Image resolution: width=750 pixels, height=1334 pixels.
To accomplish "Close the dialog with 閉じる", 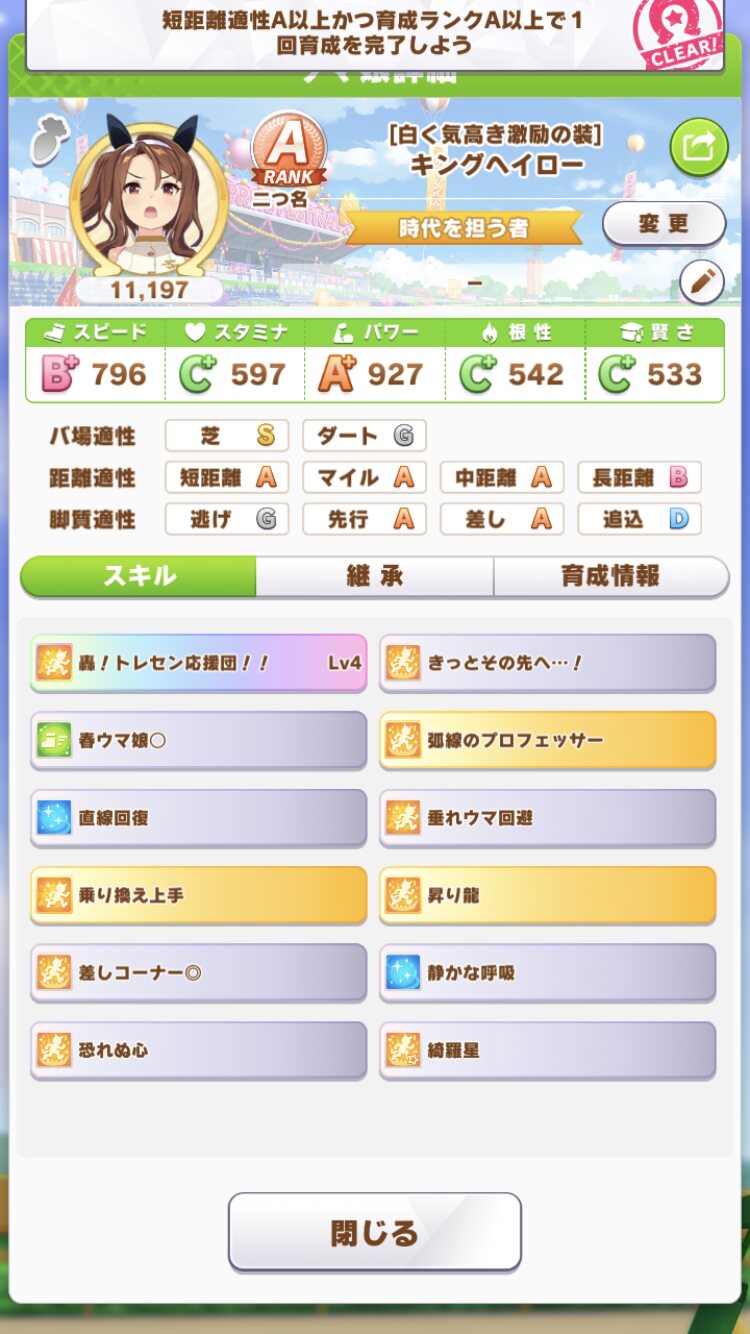I will click(374, 1232).
